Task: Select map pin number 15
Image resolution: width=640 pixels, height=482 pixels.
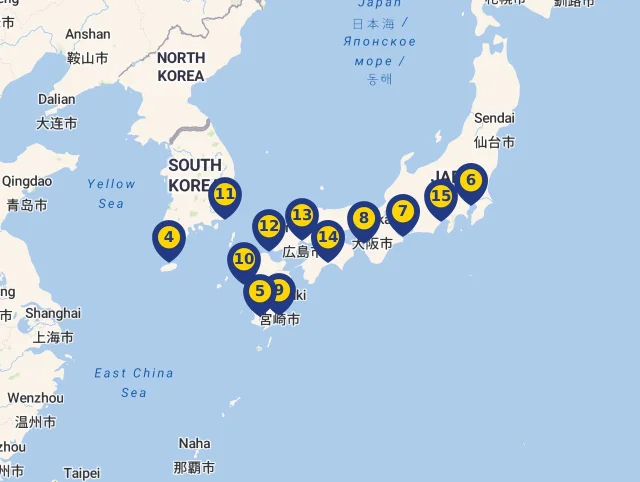Action: tap(440, 197)
